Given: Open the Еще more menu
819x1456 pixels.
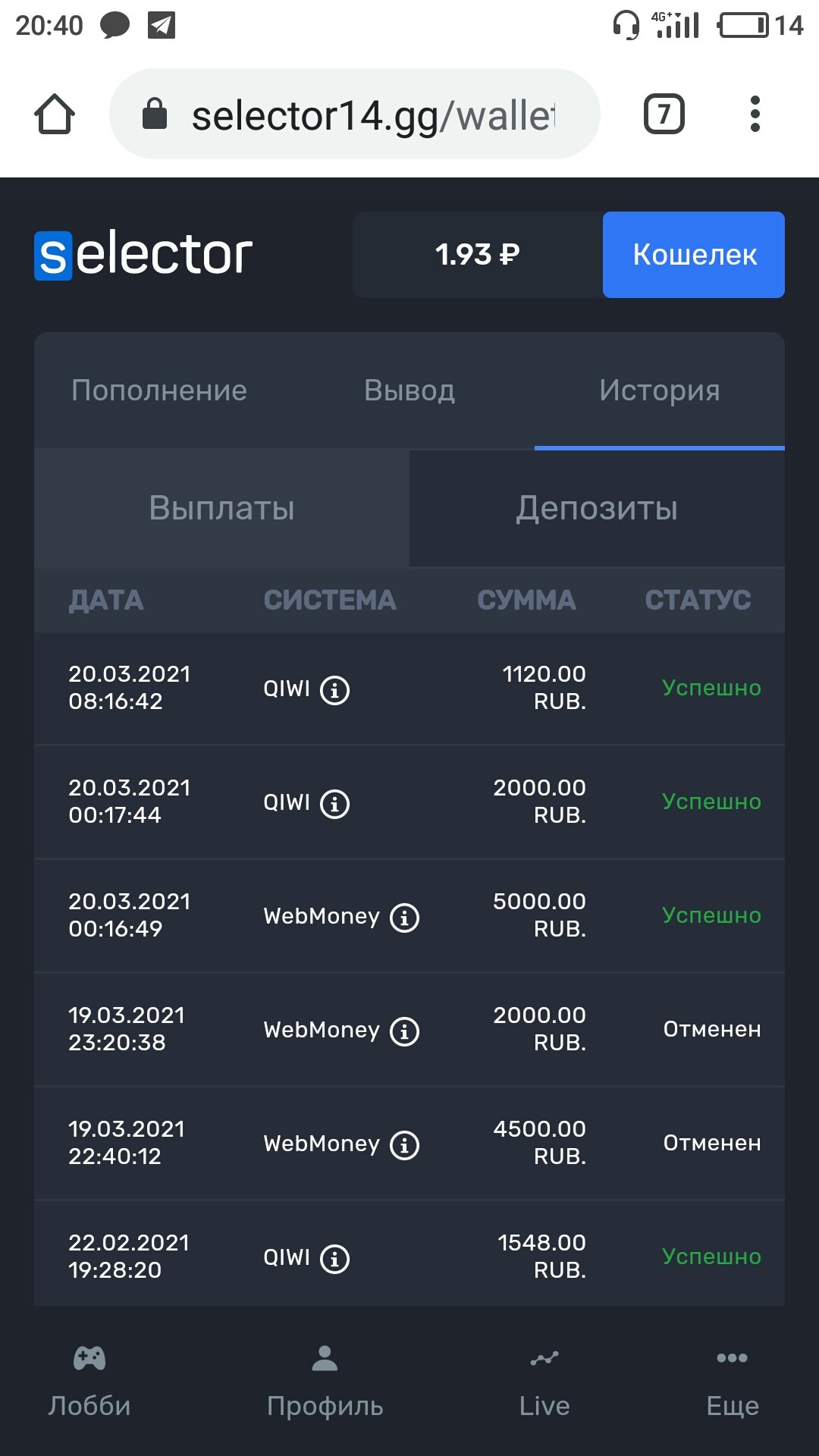Looking at the screenshot, I should click(x=732, y=1382).
